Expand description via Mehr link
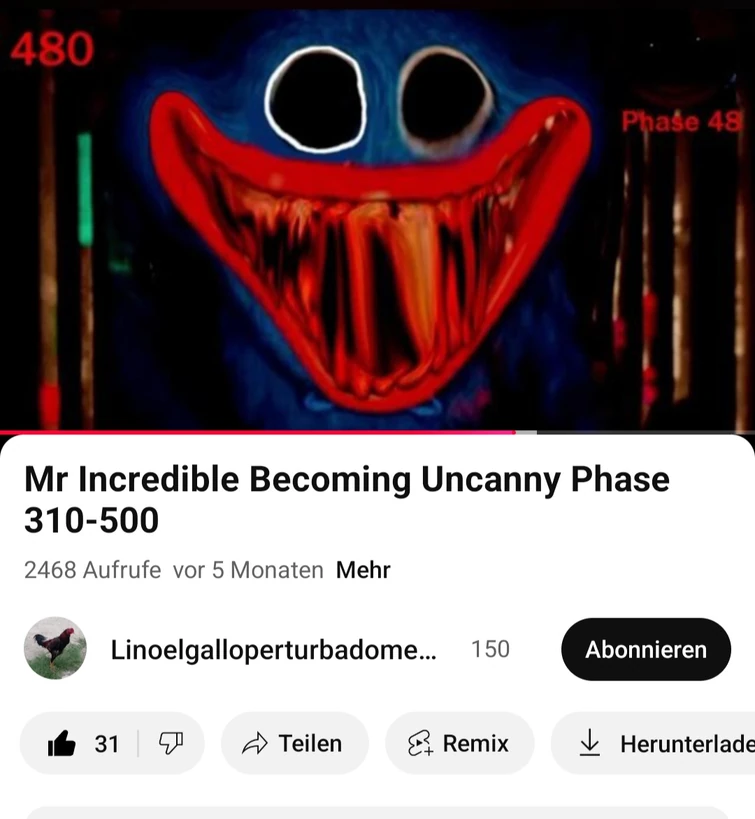The image size is (755, 819). tap(363, 570)
